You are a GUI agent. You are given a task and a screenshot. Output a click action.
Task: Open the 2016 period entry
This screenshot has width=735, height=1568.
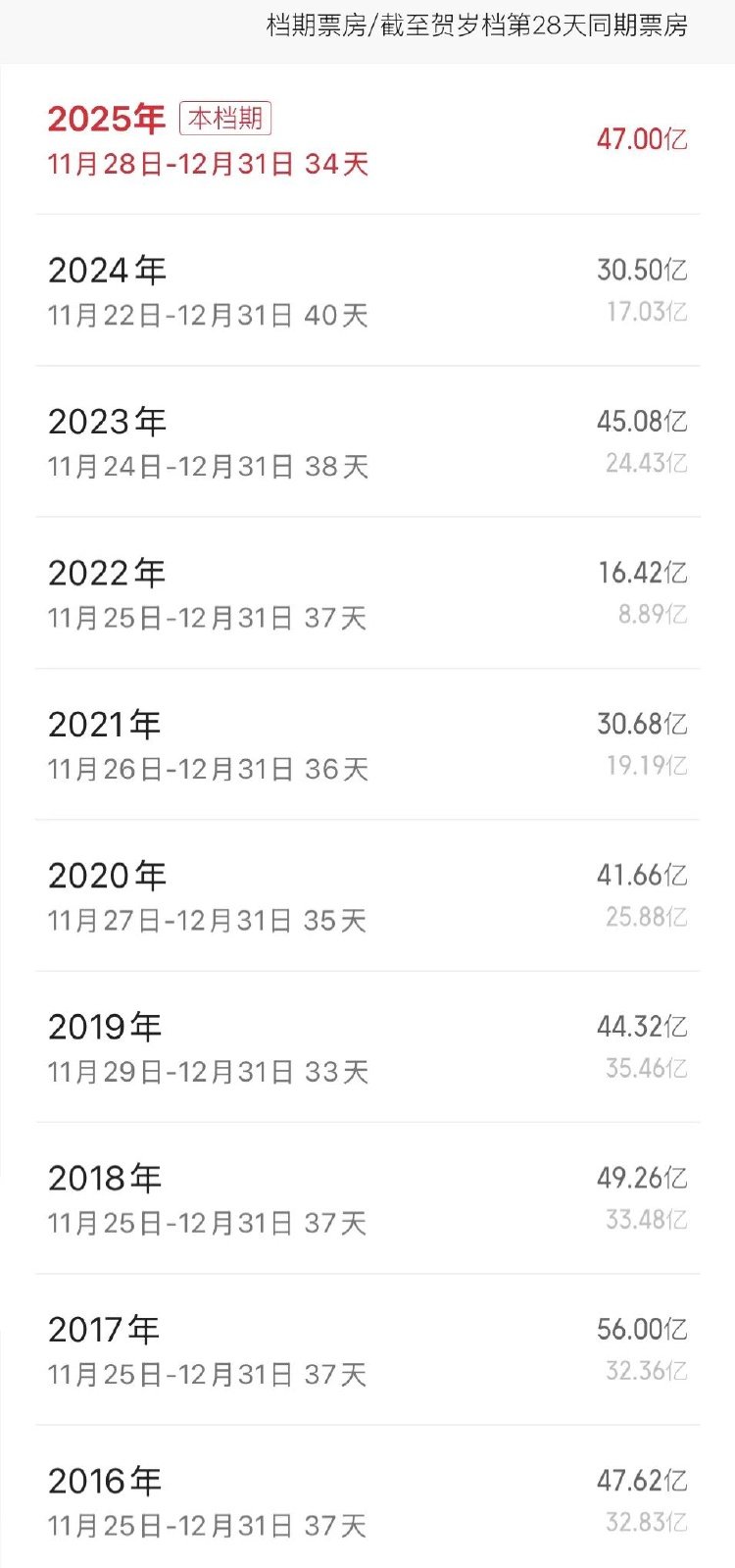click(367, 1501)
